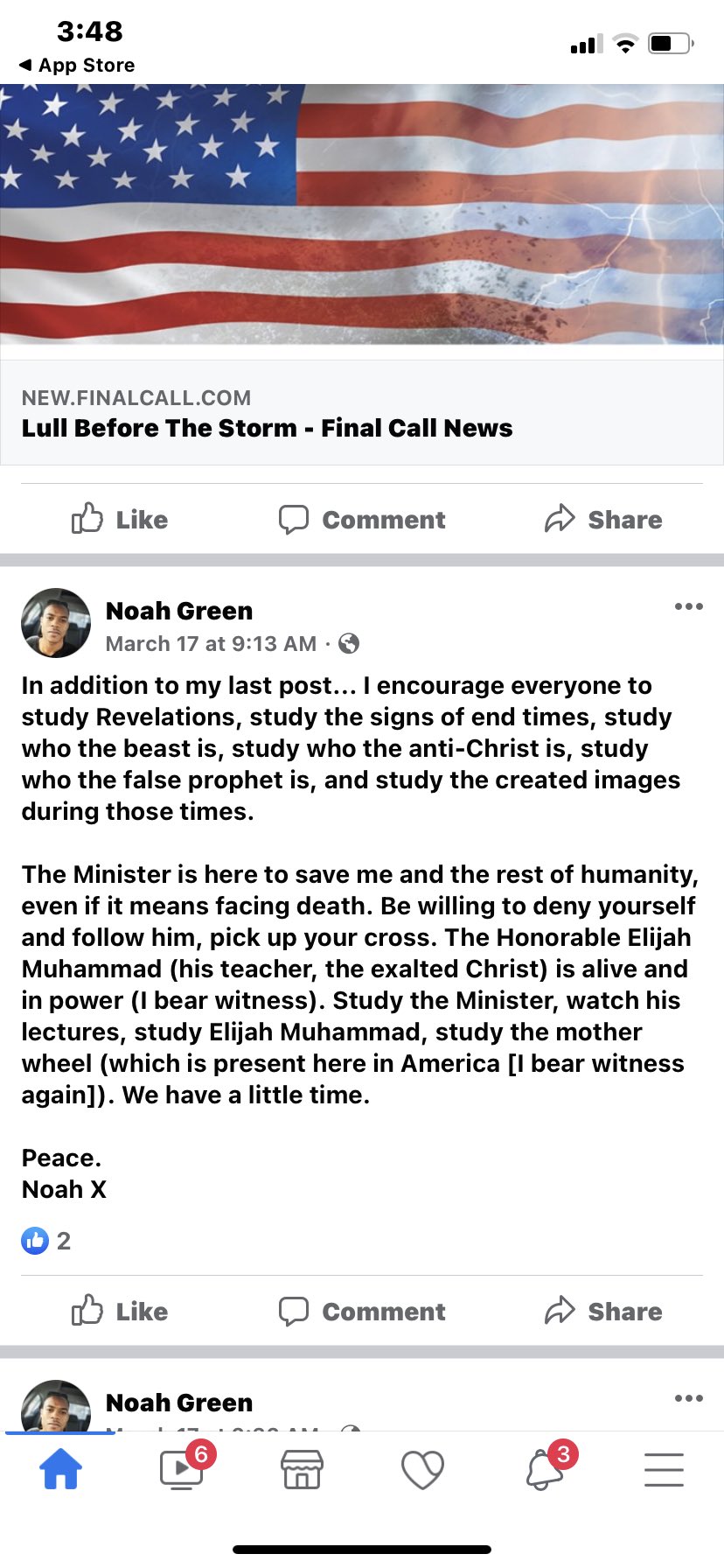This screenshot has height=1568, width=724.
Task: Comment on the post signed Noah X
Action: click(362, 1311)
